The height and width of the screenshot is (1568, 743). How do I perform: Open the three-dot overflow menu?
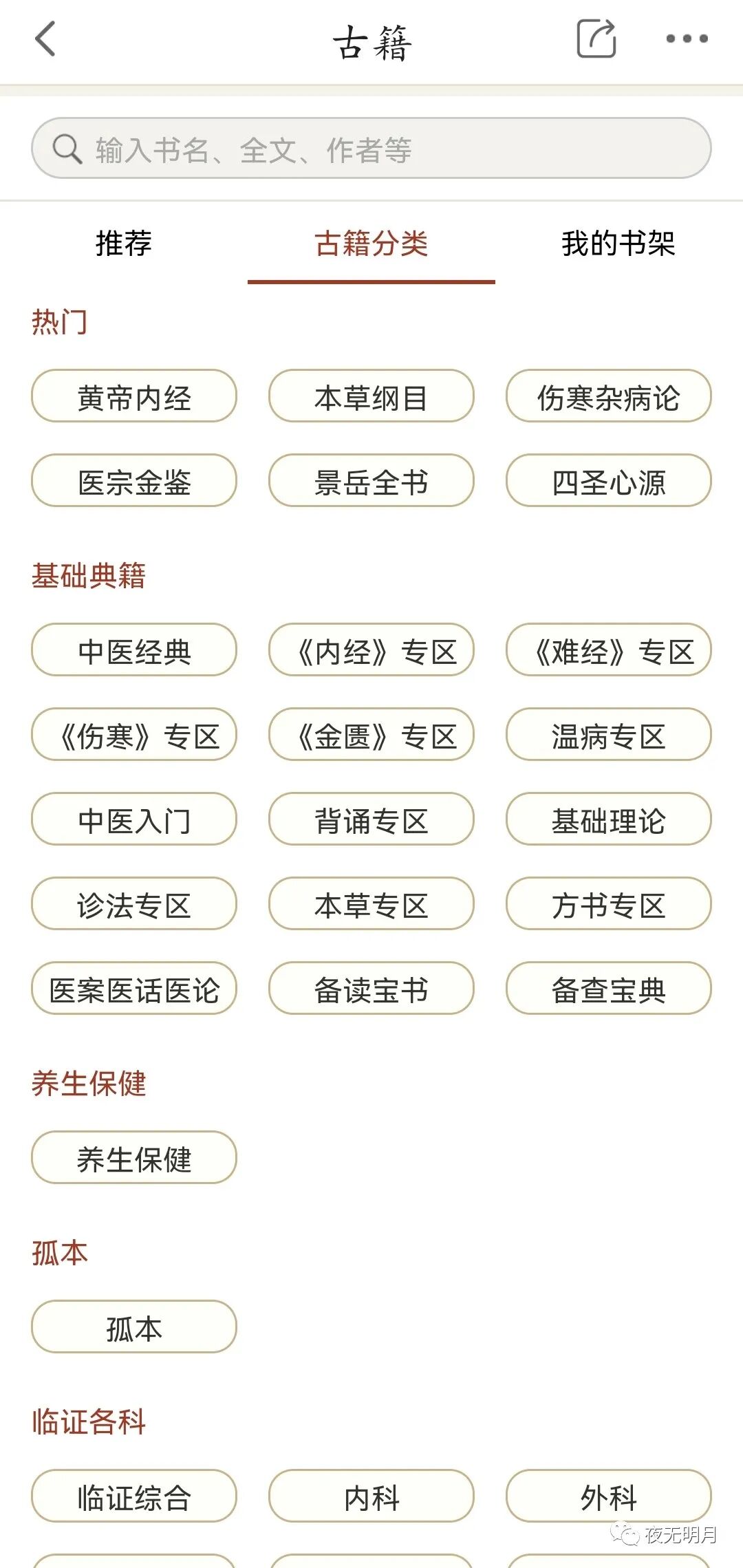coord(687,39)
